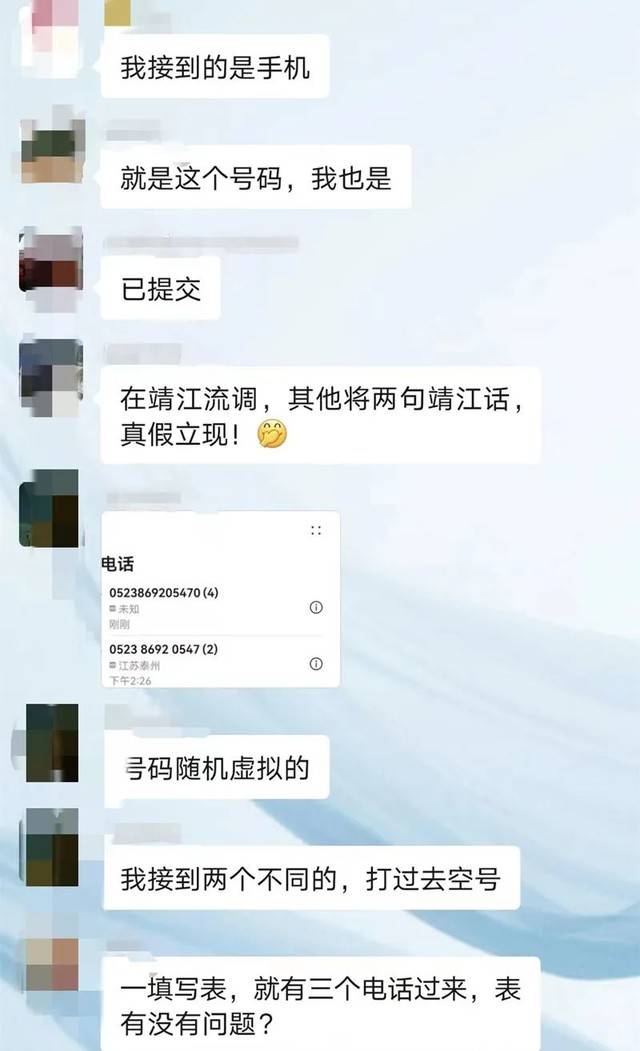
Task: Open avatar of sender saying 已提交
Action: (x=51, y=261)
